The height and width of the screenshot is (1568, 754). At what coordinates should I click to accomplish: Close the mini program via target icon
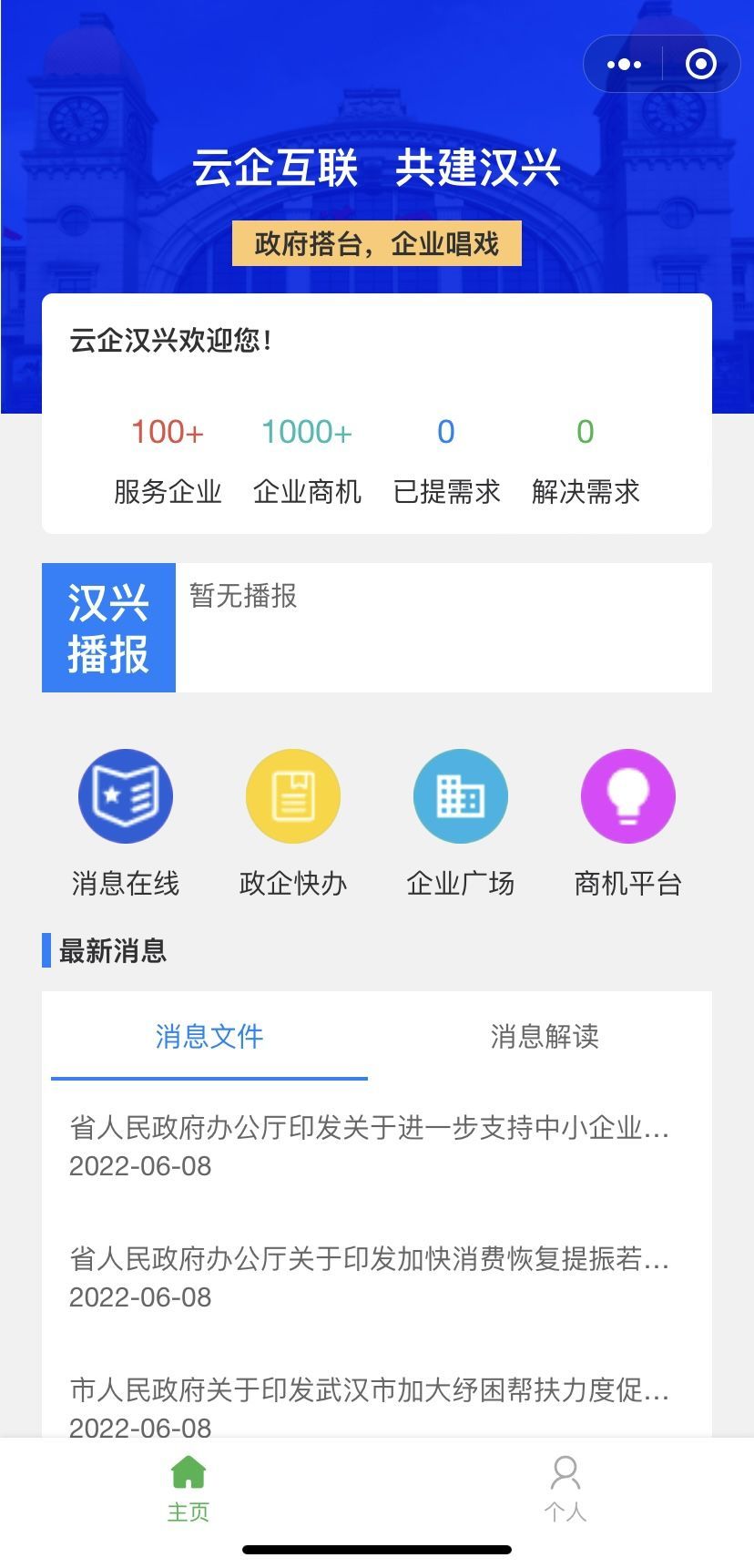(x=700, y=65)
